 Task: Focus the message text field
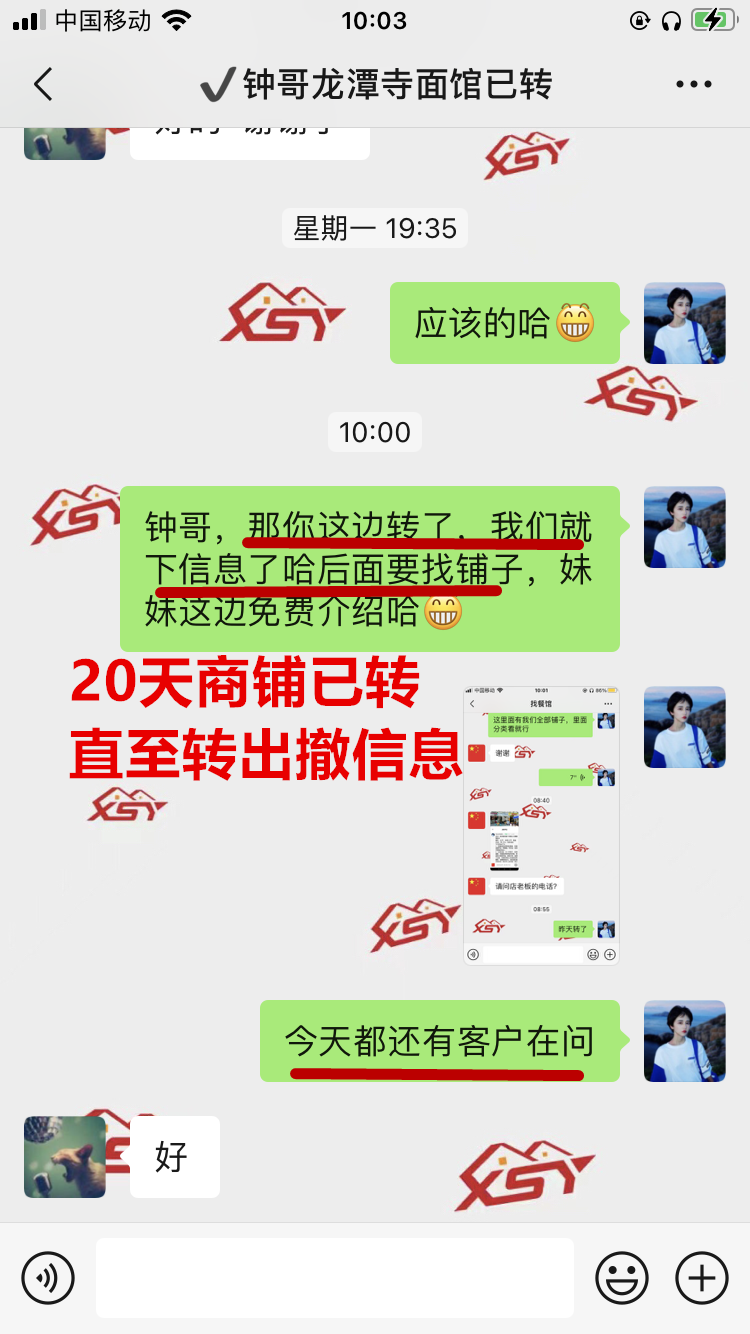pos(334,1277)
